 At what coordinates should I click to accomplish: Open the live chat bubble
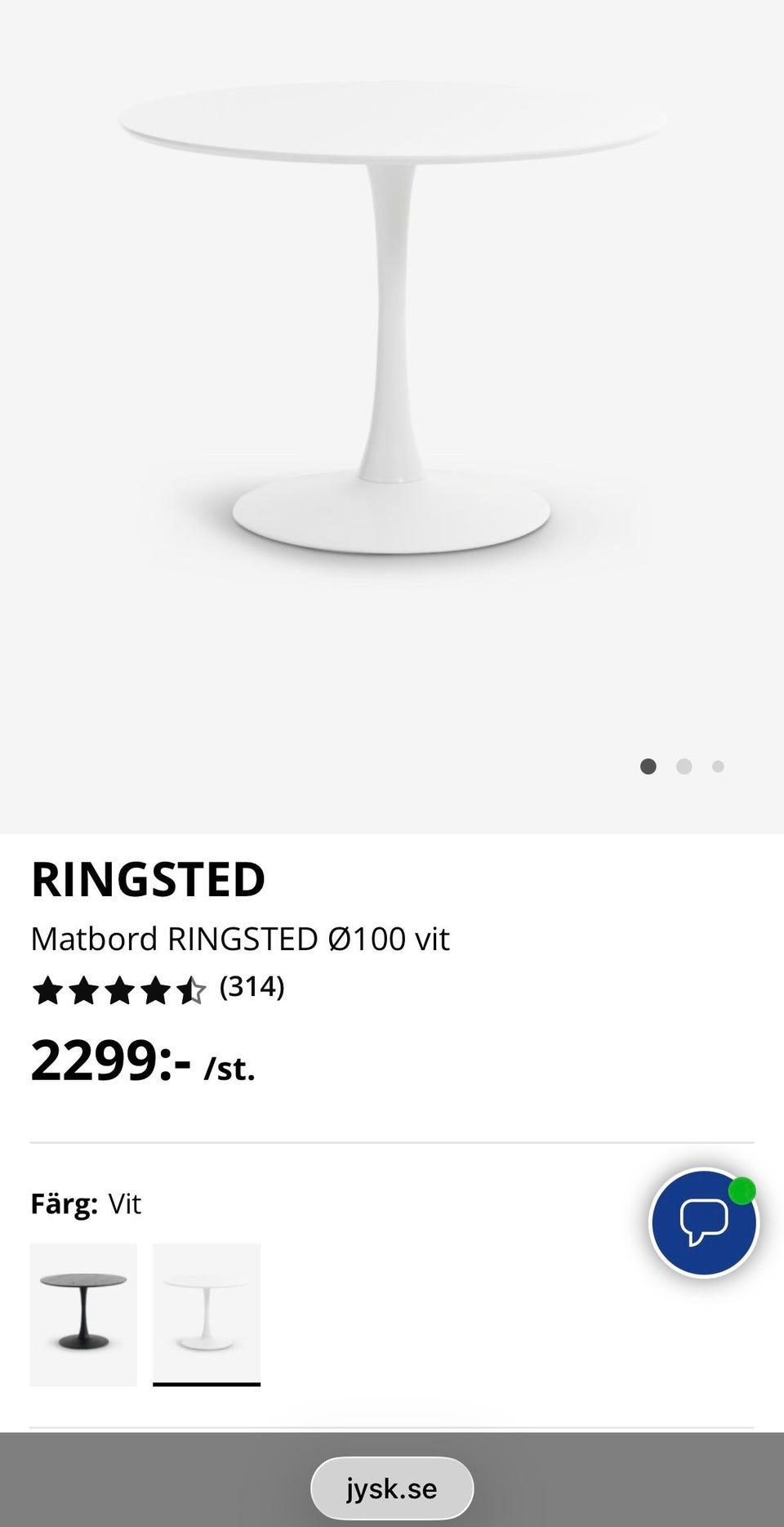pyautogui.click(x=703, y=1222)
